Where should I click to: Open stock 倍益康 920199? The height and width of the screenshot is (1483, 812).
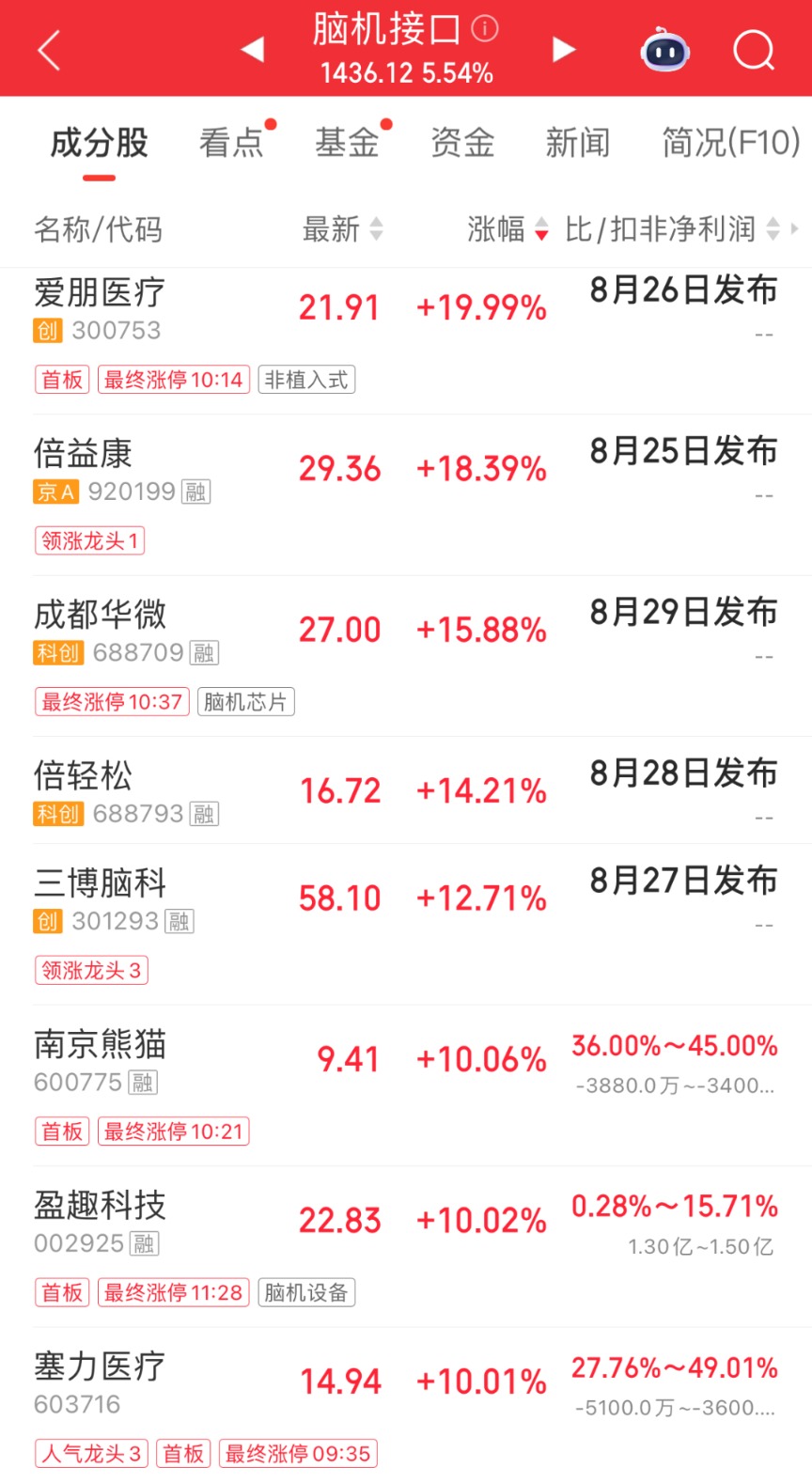[x=422, y=495]
